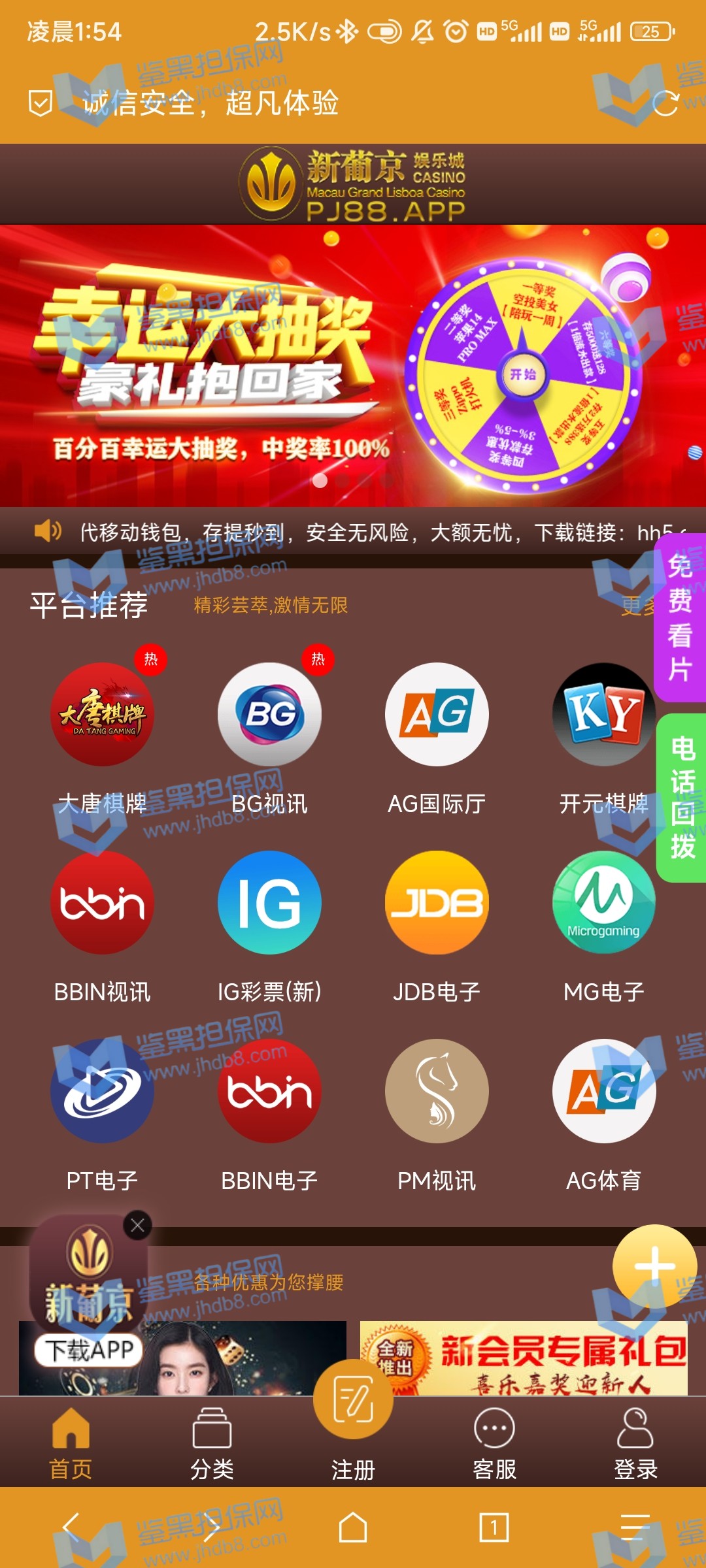Choose PT电子
Image resolution: width=706 pixels, height=1568 pixels.
coord(102,1091)
